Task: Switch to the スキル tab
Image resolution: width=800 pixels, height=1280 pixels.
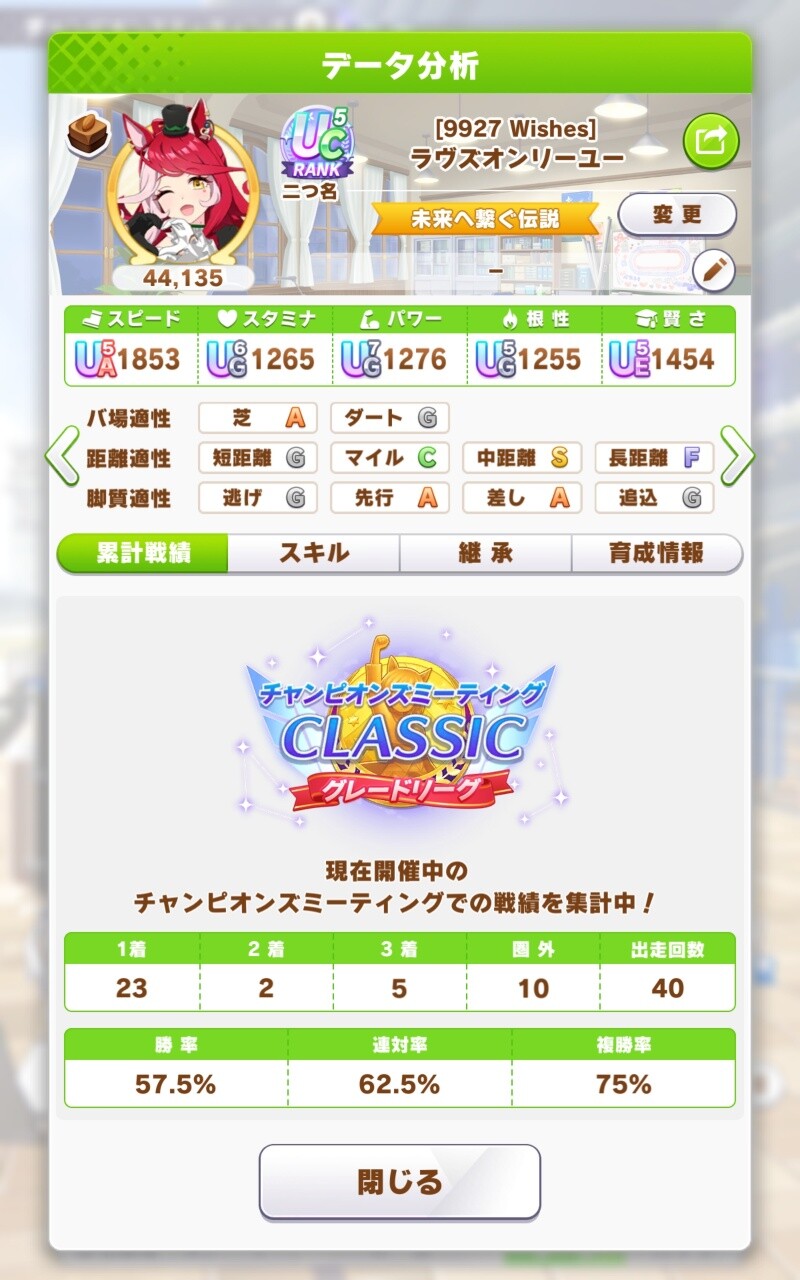Action: (x=314, y=553)
